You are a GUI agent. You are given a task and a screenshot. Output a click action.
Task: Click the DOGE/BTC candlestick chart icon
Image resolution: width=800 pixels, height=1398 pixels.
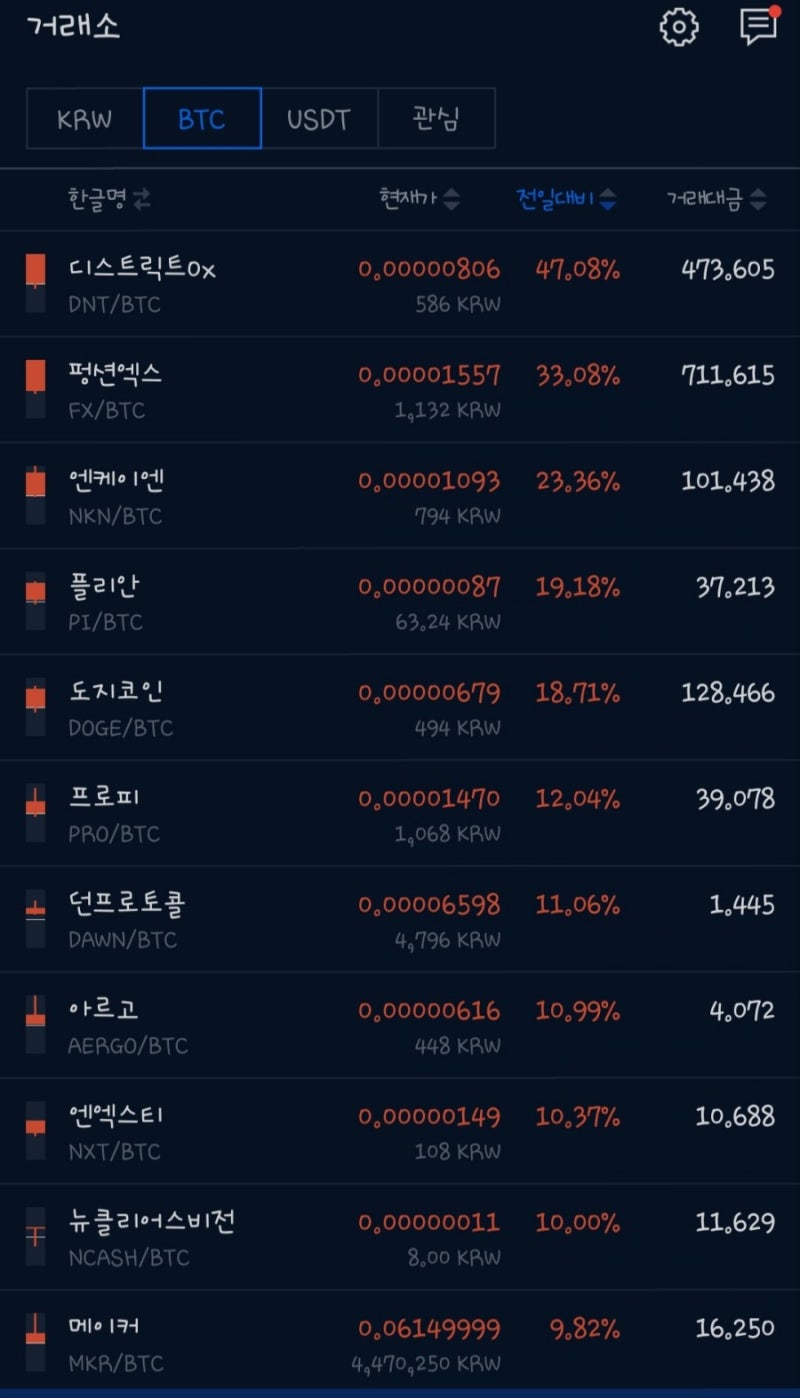(x=36, y=707)
